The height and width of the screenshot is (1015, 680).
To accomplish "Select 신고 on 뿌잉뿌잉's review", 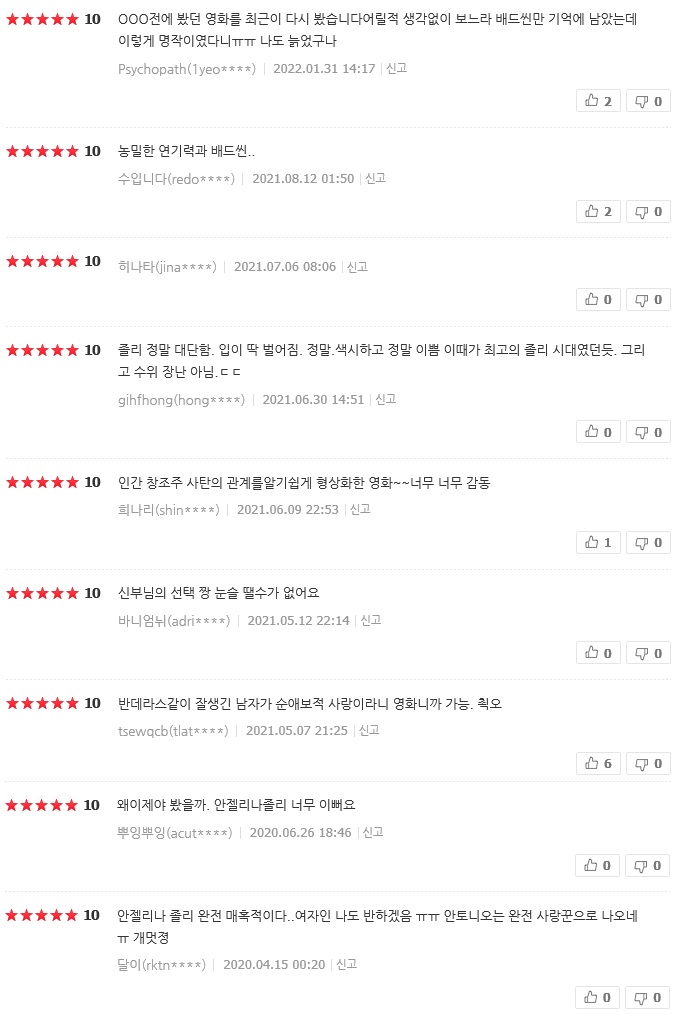I will (373, 833).
